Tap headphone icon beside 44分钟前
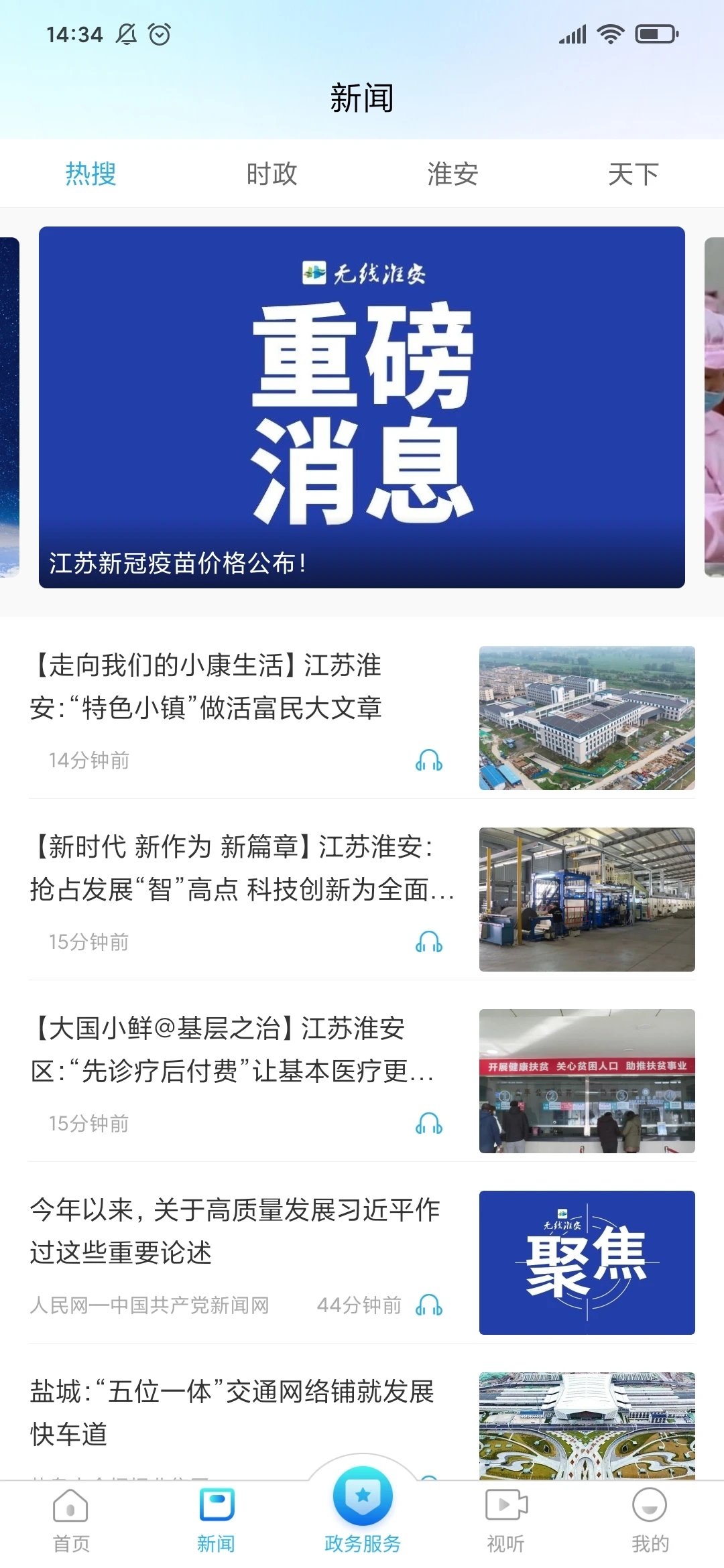The image size is (724, 1568). coord(429,1304)
